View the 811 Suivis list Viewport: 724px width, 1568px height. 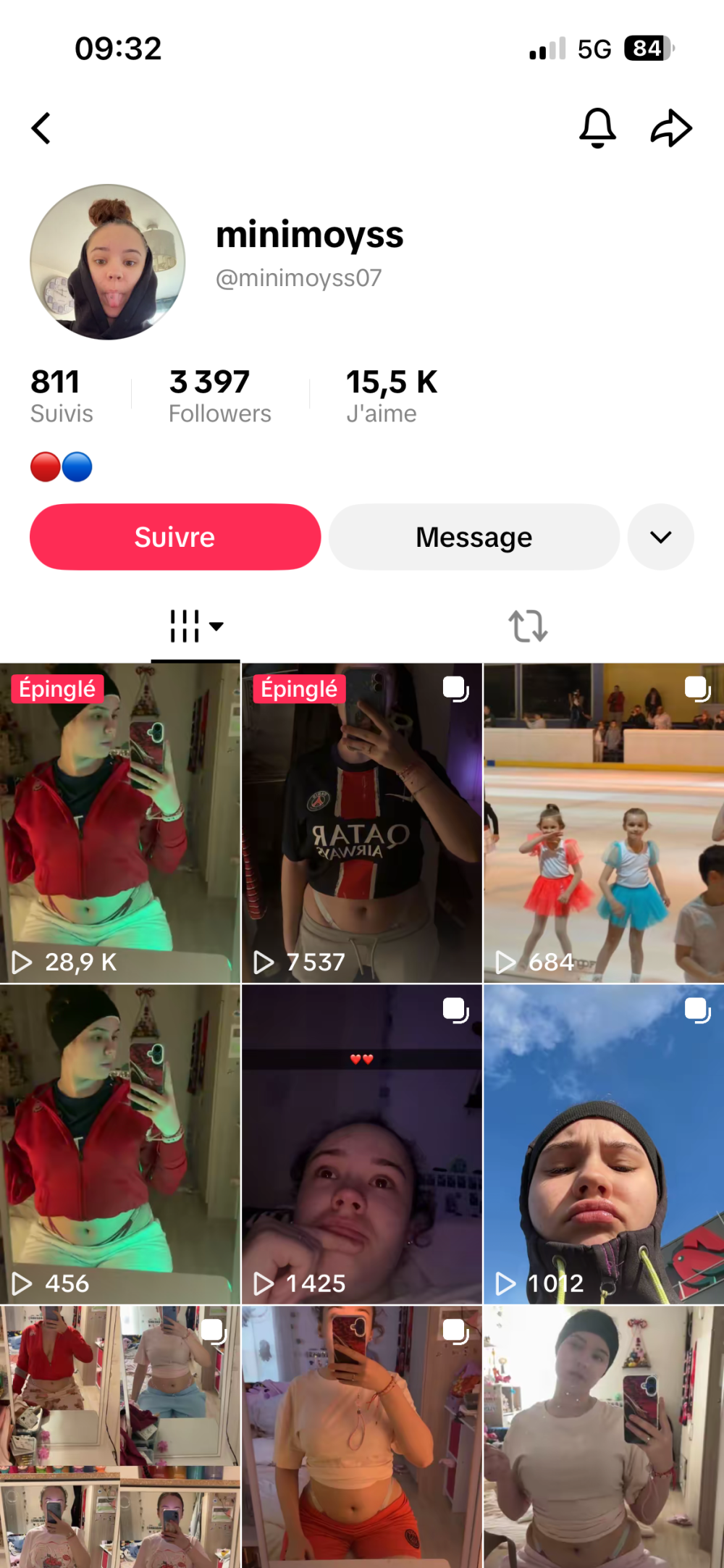[x=62, y=395]
